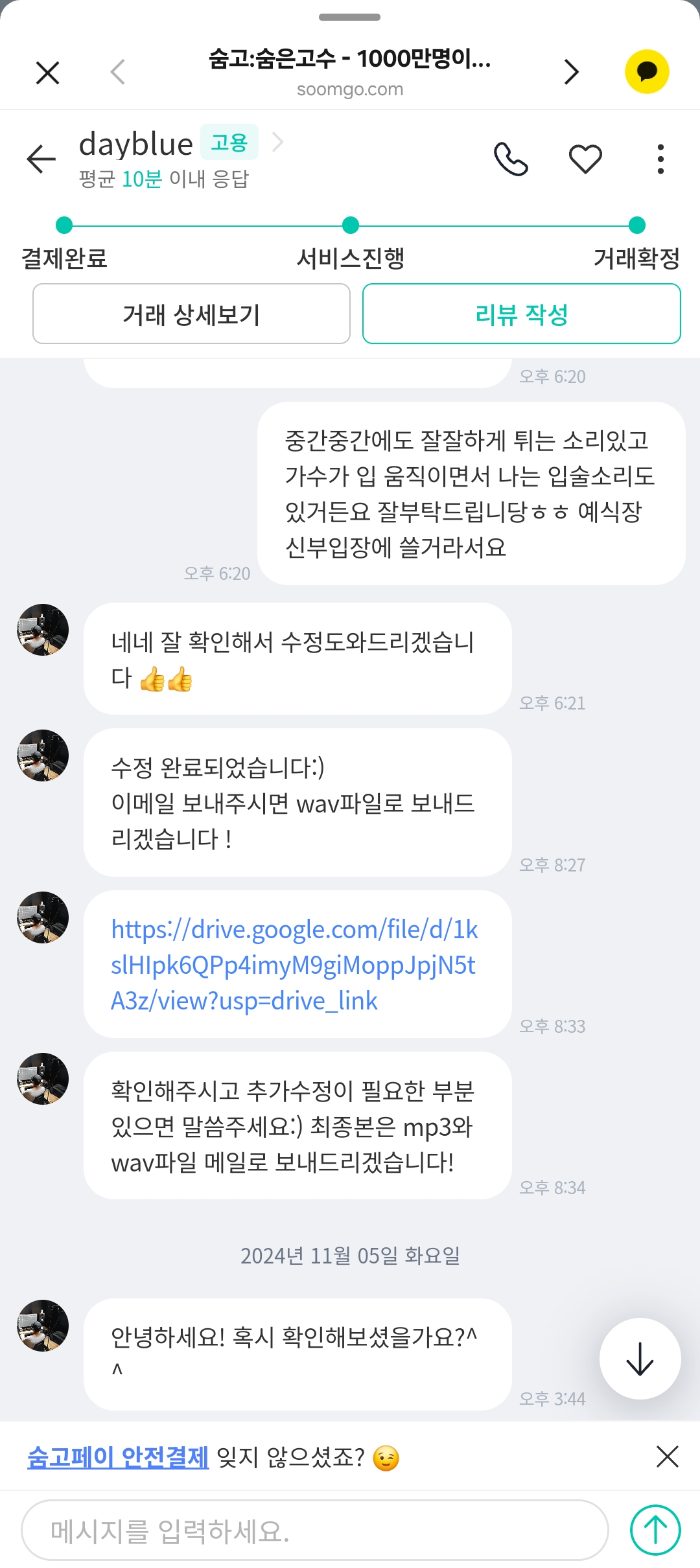This screenshot has height=1568, width=700.
Task: Open the 숨고페이 안전결제 link
Action: 118,1458
